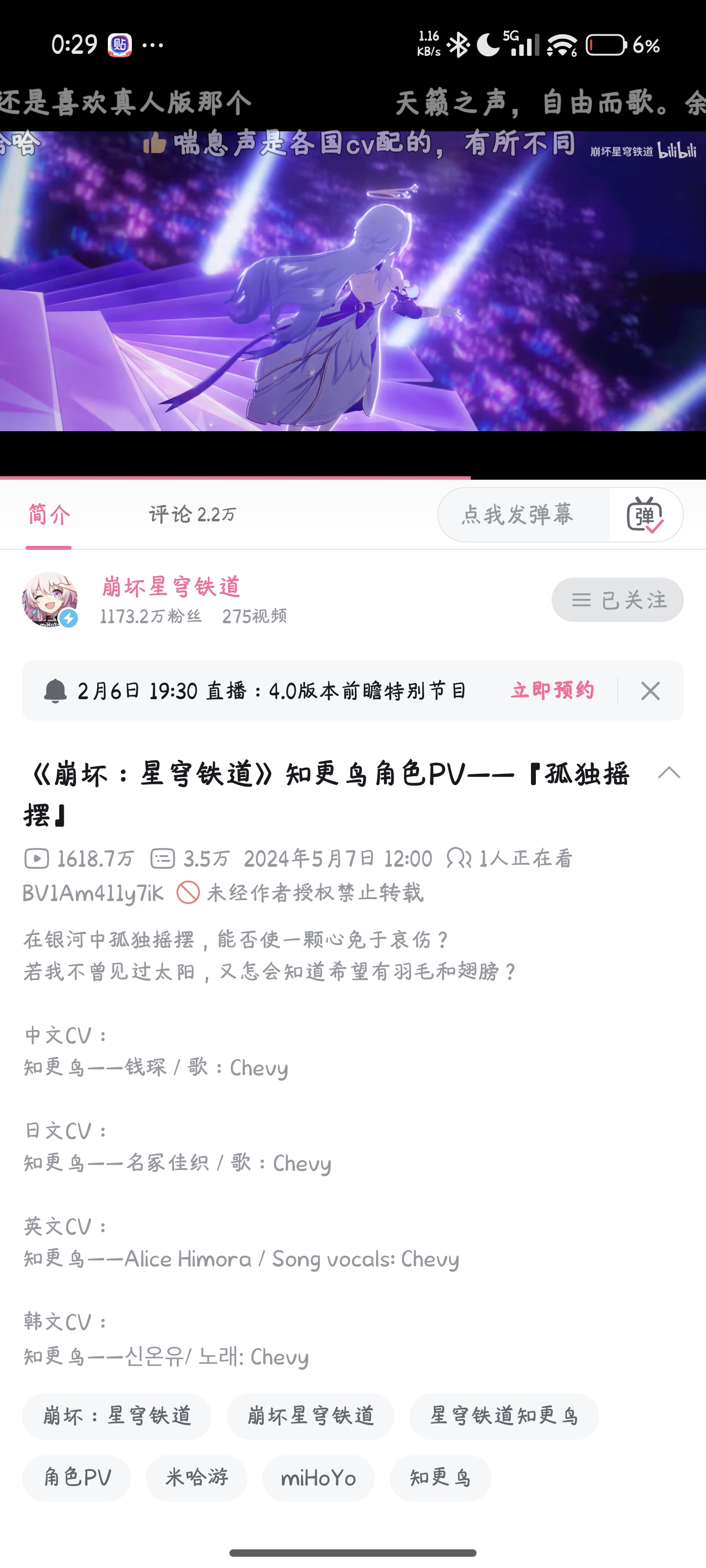Select the 星穹铁道知更鸟 tag
Viewport: 706px width, 1568px height.
point(504,1416)
